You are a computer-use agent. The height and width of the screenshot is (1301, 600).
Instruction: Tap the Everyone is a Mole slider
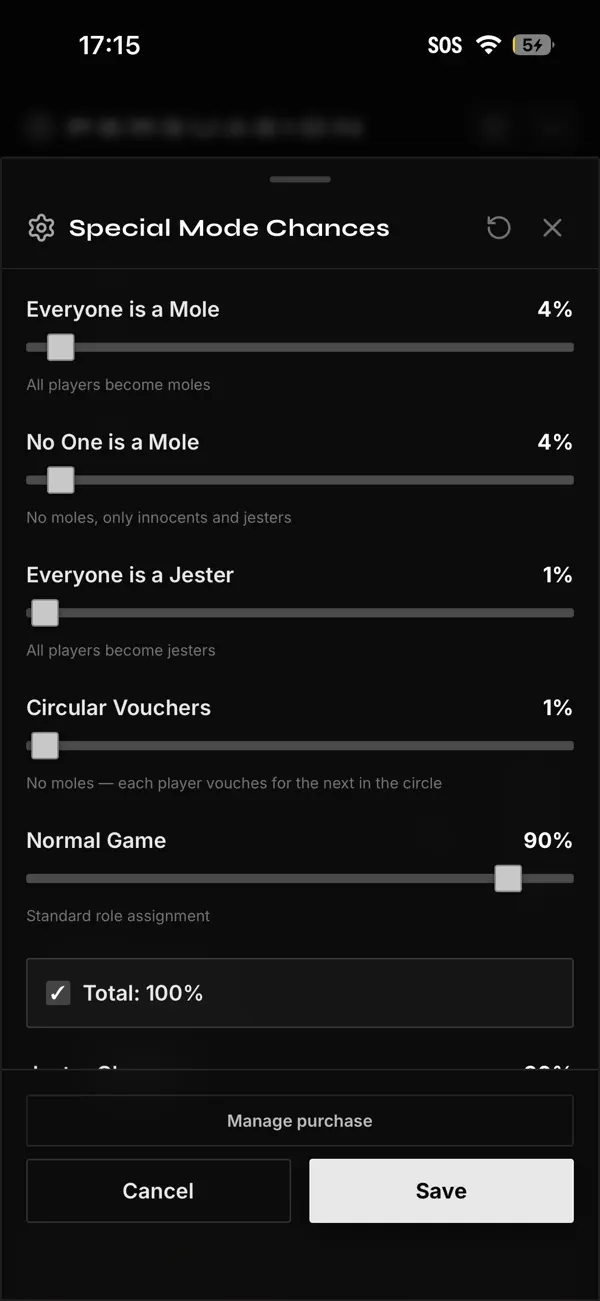[300, 347]
